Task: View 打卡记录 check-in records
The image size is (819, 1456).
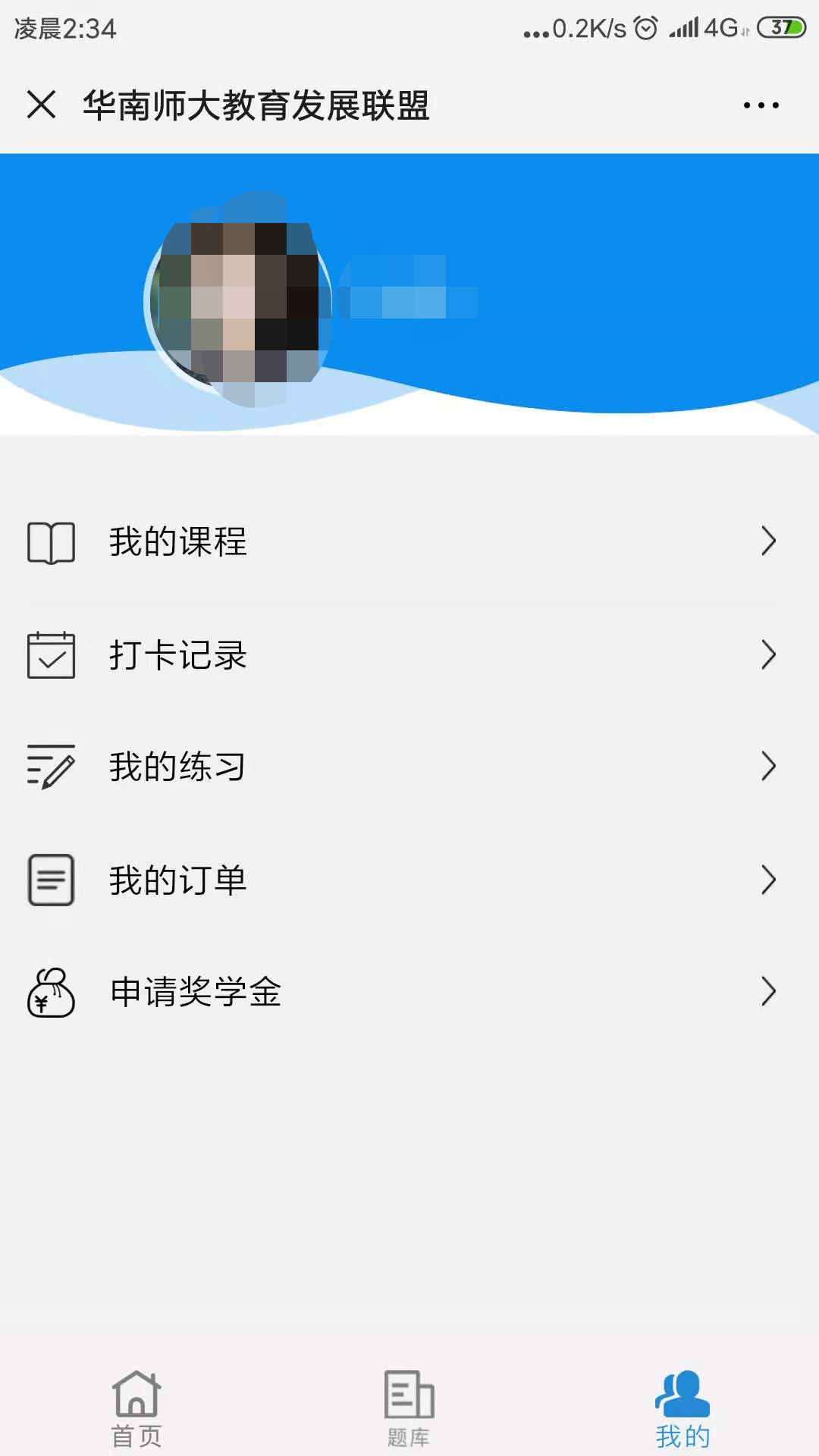Action: click(x=409, y=655)
